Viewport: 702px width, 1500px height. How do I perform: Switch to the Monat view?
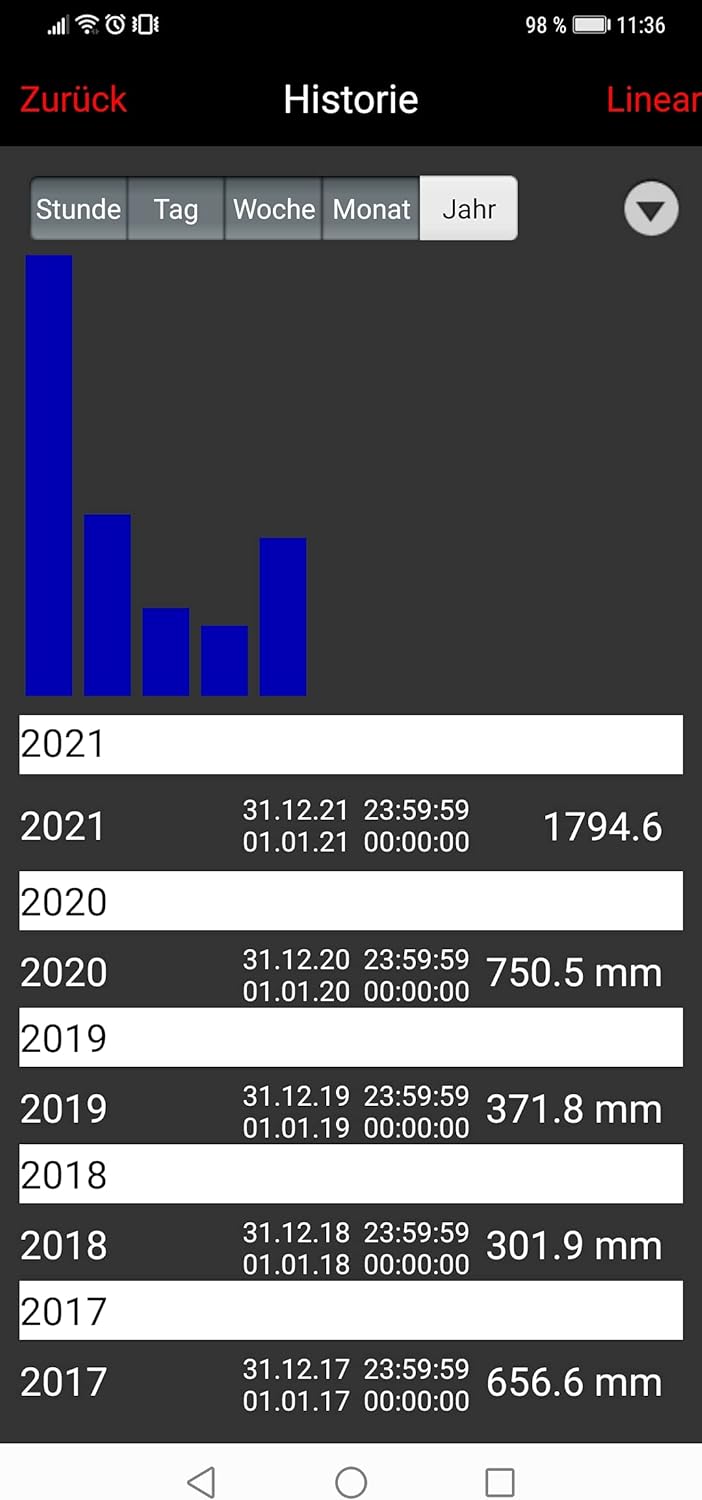point(371,209)
